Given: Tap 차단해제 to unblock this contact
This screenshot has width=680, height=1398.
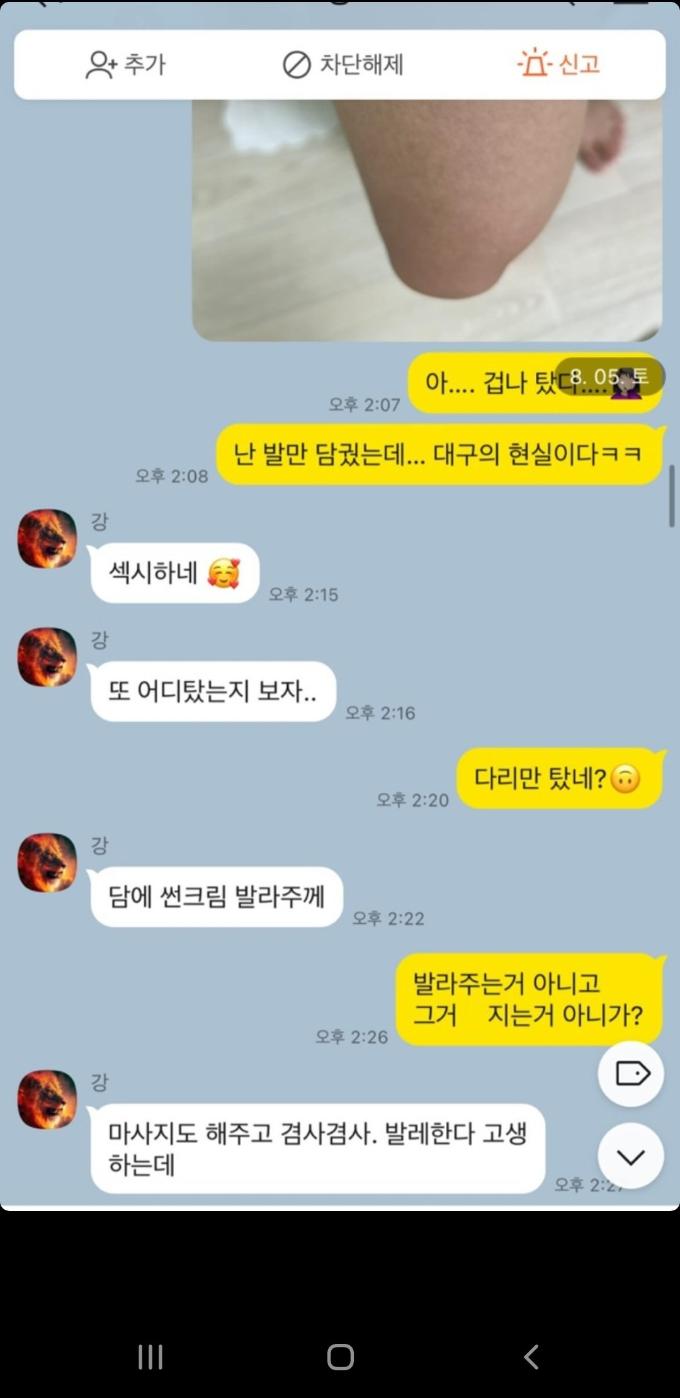Looking at the screenshot, I should point(342,65).
